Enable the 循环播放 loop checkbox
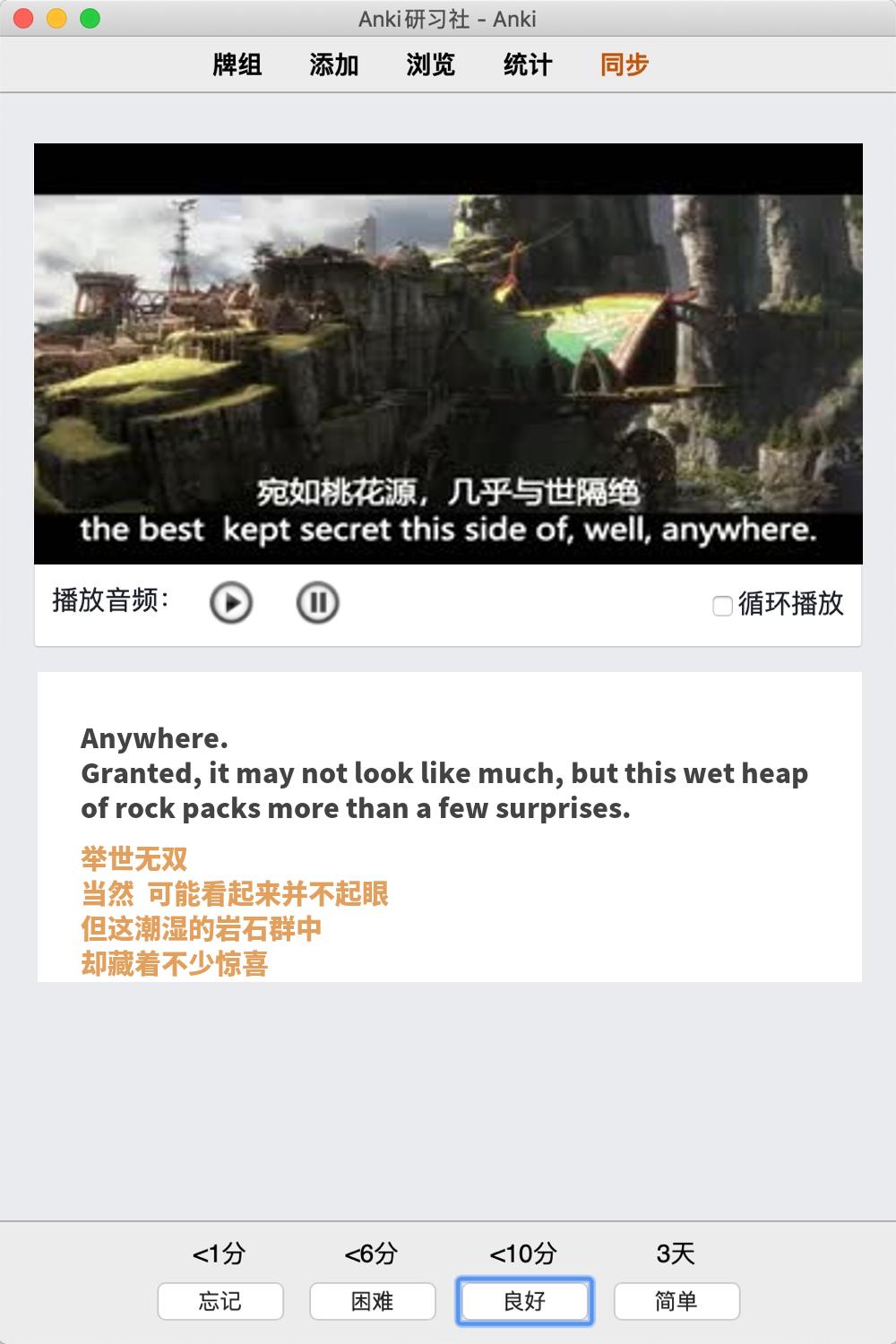Screen dimensions: 896x1344 [x=722, y=606]
